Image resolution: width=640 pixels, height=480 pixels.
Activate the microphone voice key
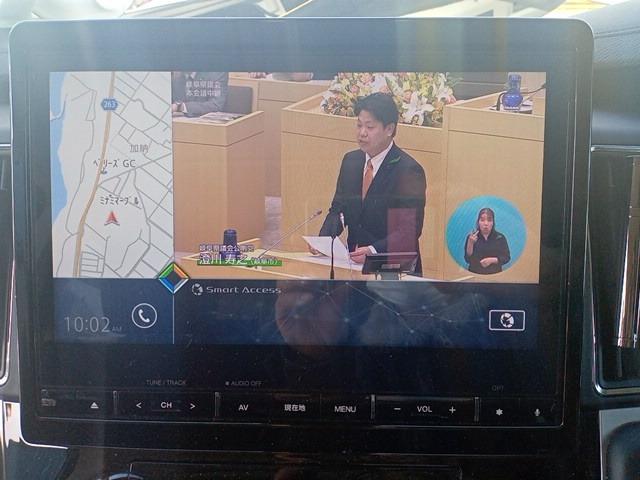tap(538, 410)
